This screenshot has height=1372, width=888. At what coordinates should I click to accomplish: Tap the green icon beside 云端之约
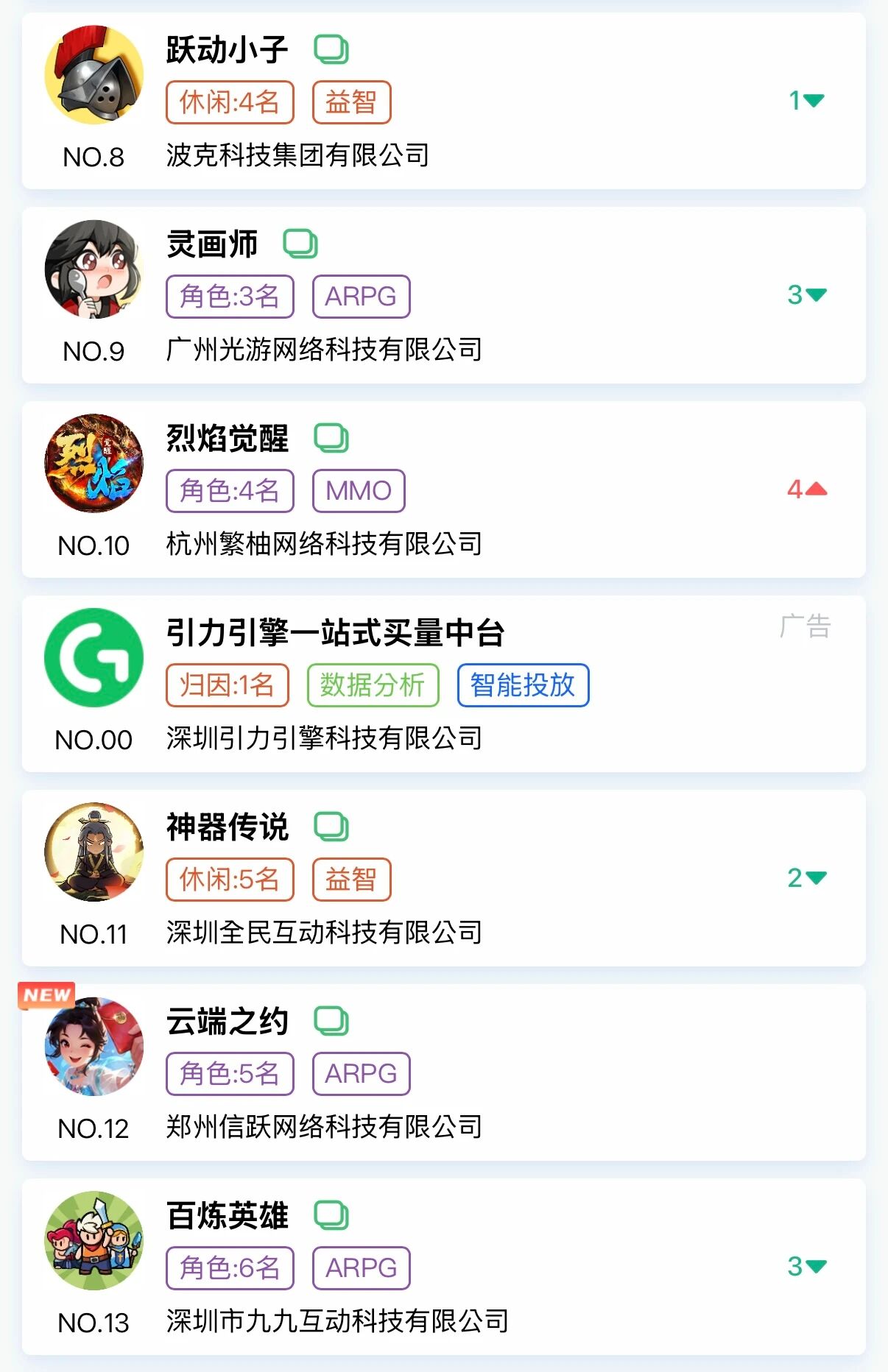pyautogui.click(x=331, y=1021)
